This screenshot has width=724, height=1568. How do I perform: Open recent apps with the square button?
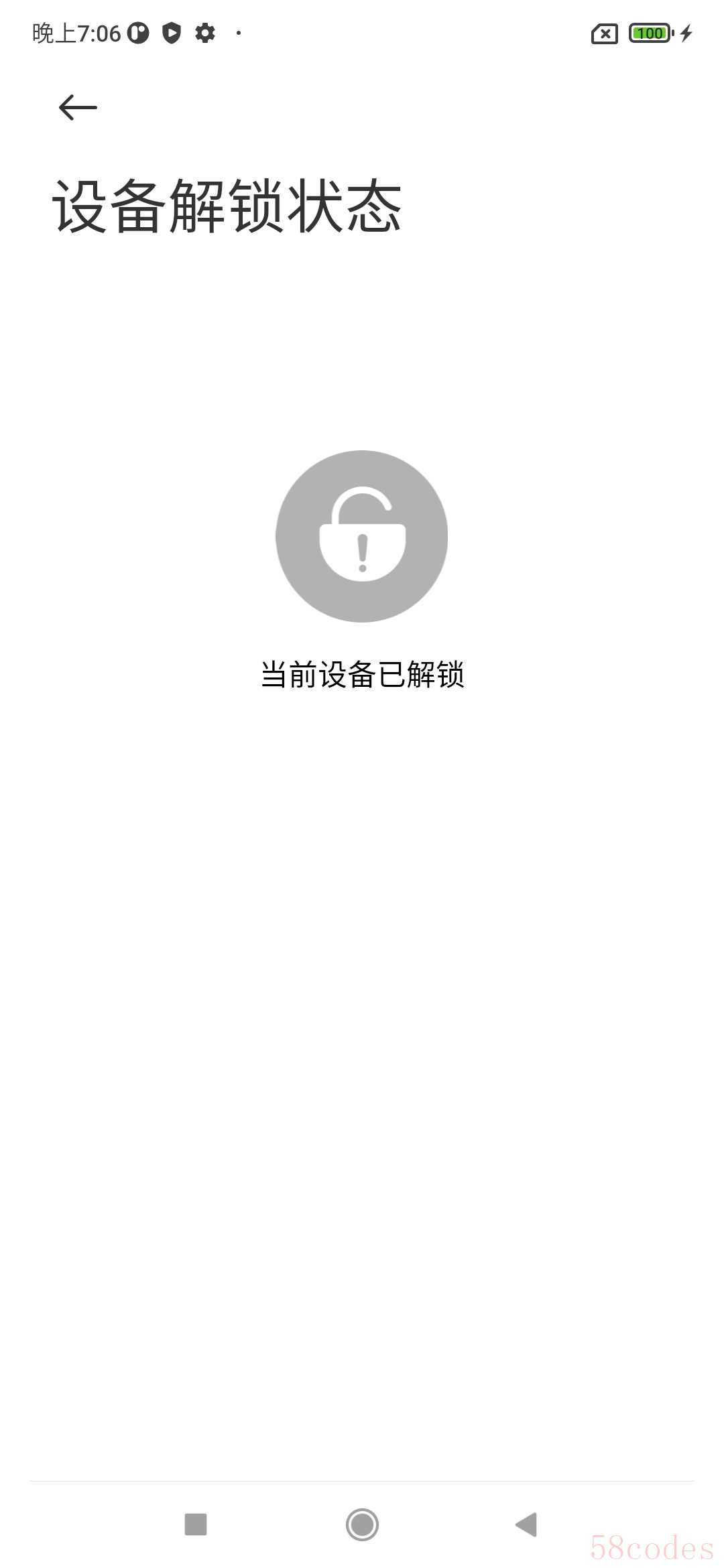(196, 1524)
